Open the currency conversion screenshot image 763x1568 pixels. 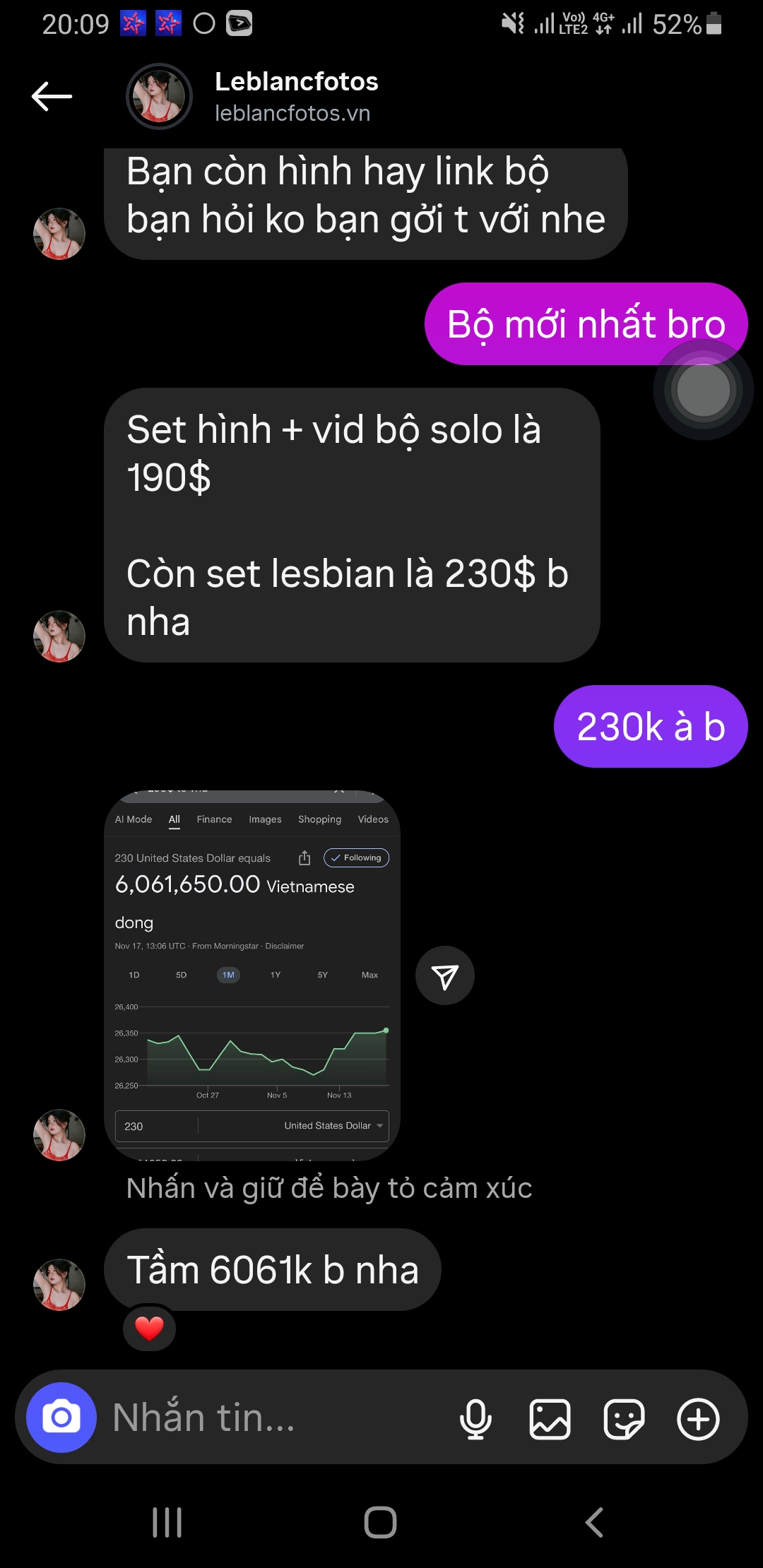(252, 975)
